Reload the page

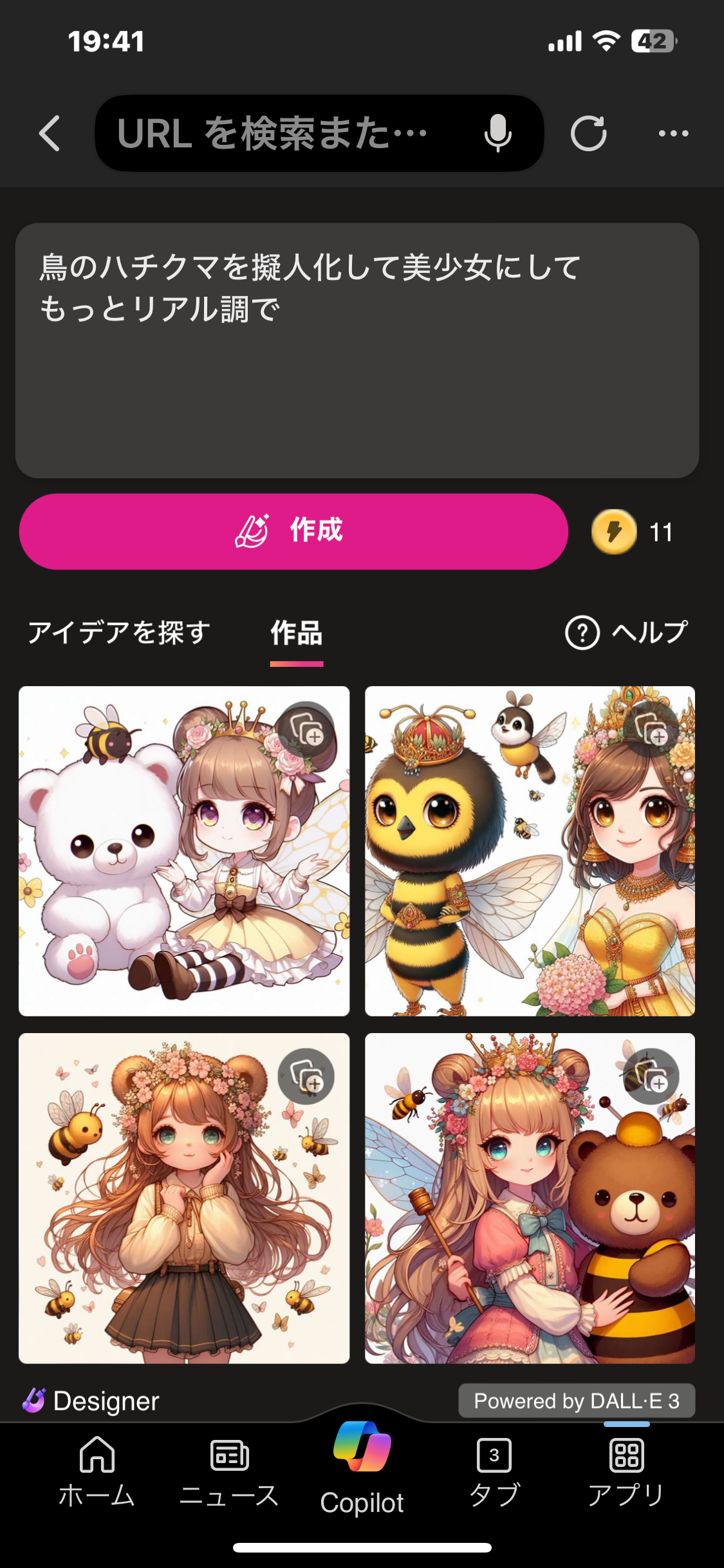[588, 133]
